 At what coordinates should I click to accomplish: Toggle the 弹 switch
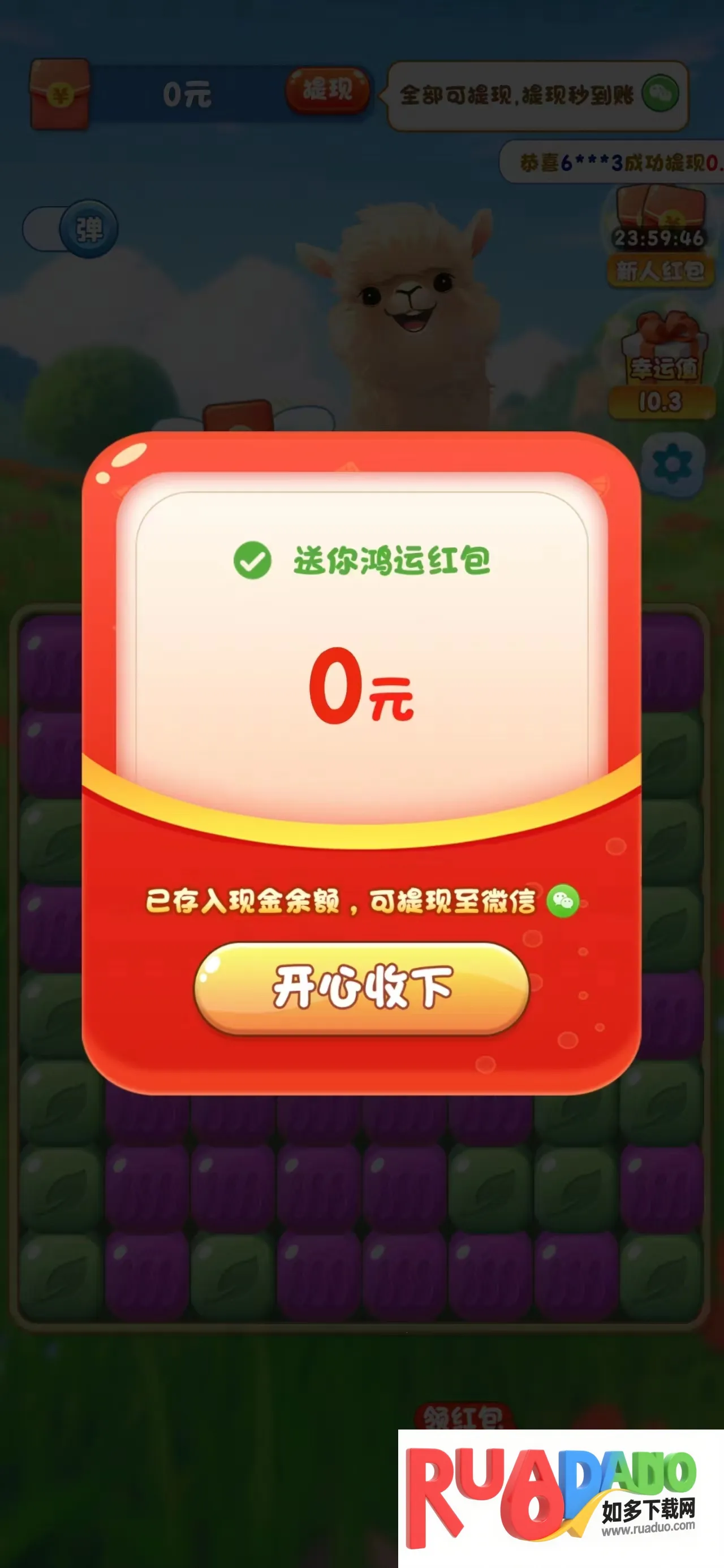71,229
